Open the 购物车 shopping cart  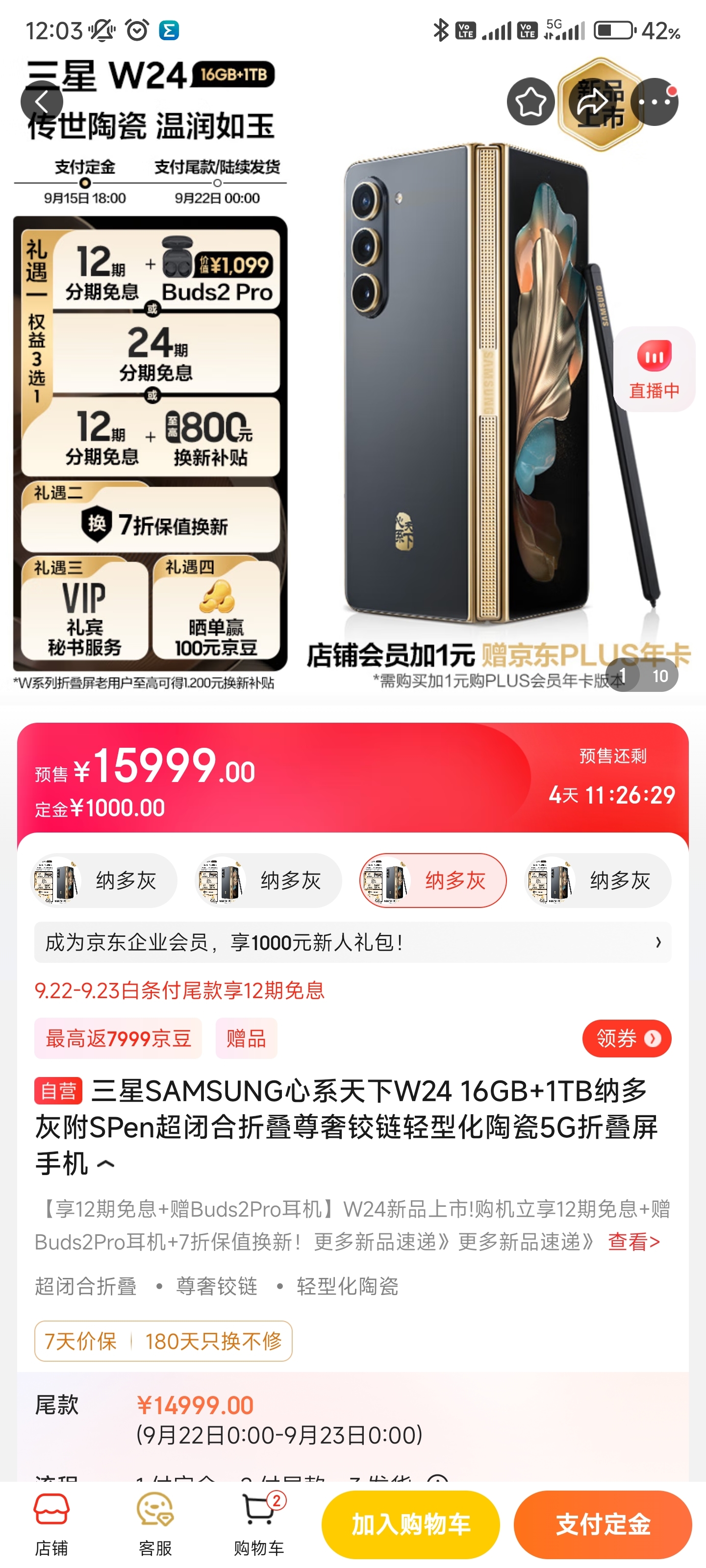tap(259, 1525)
